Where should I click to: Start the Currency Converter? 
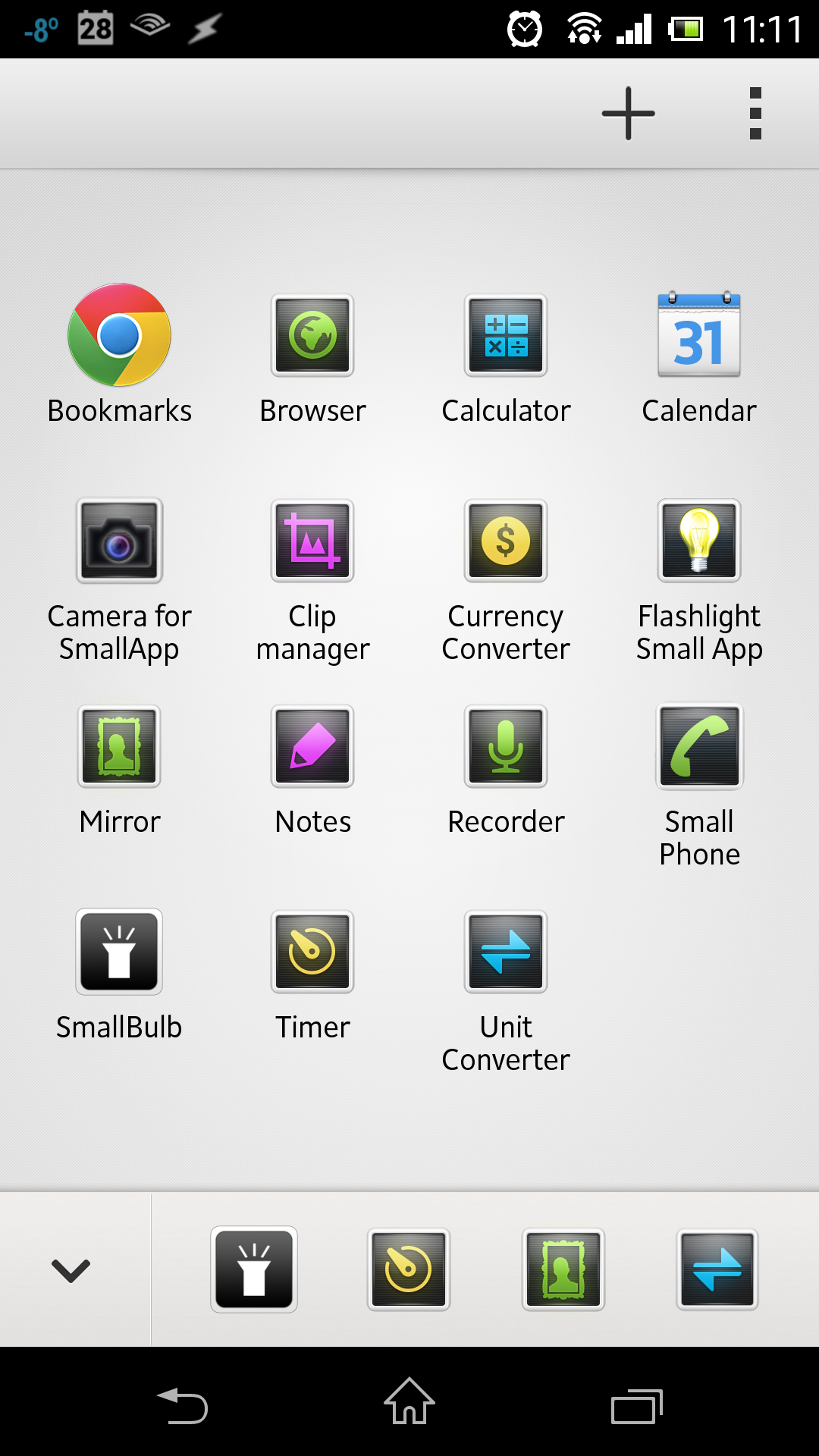pos(505,541)
